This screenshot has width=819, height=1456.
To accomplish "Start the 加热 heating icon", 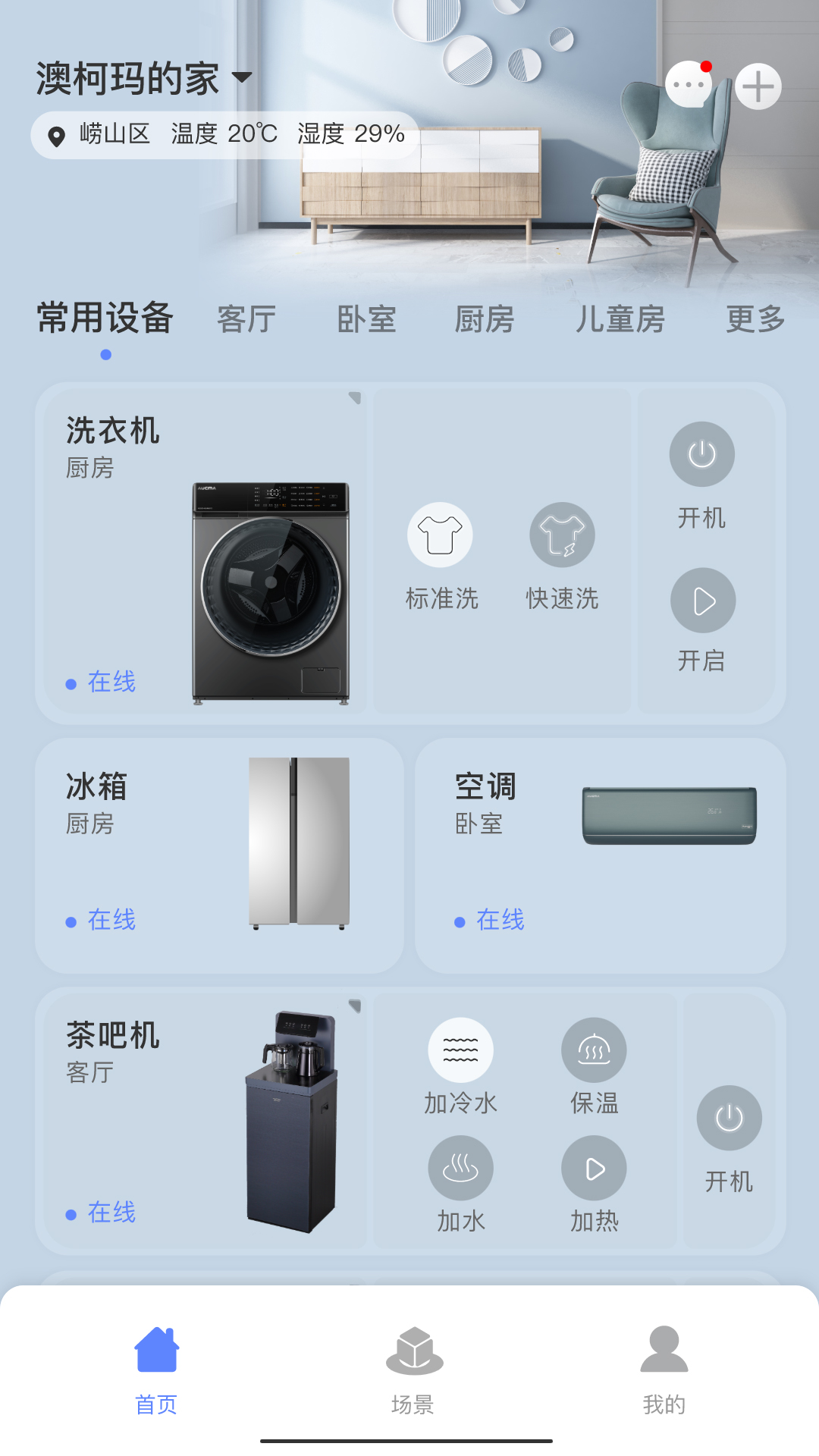I will click(594, 1168).
